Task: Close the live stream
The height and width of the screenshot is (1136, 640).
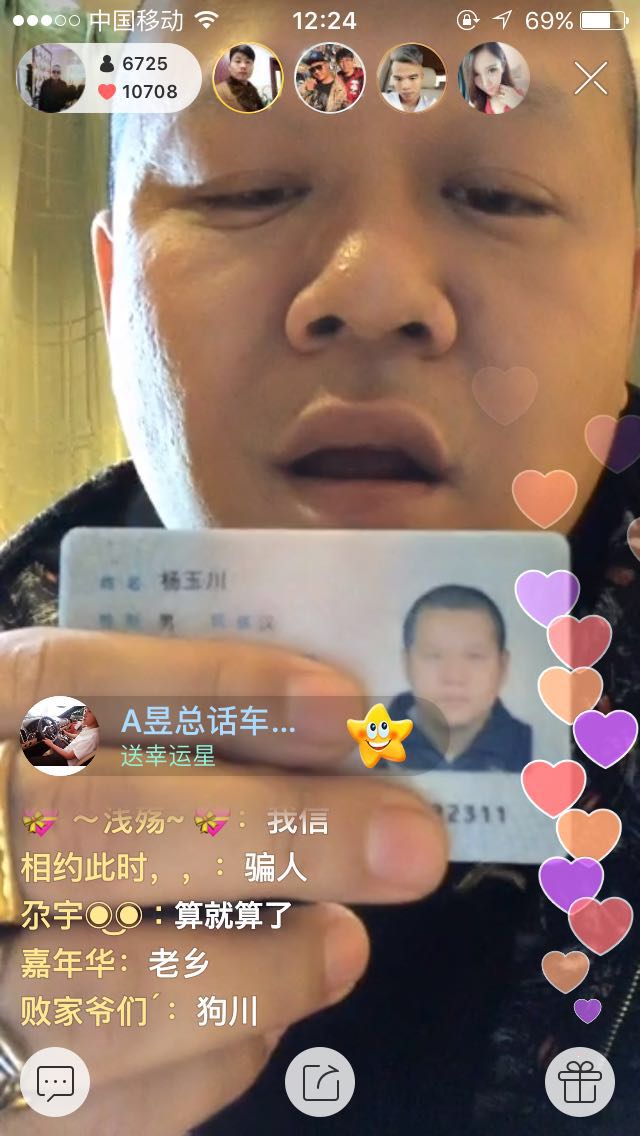Action: [591, 78]
